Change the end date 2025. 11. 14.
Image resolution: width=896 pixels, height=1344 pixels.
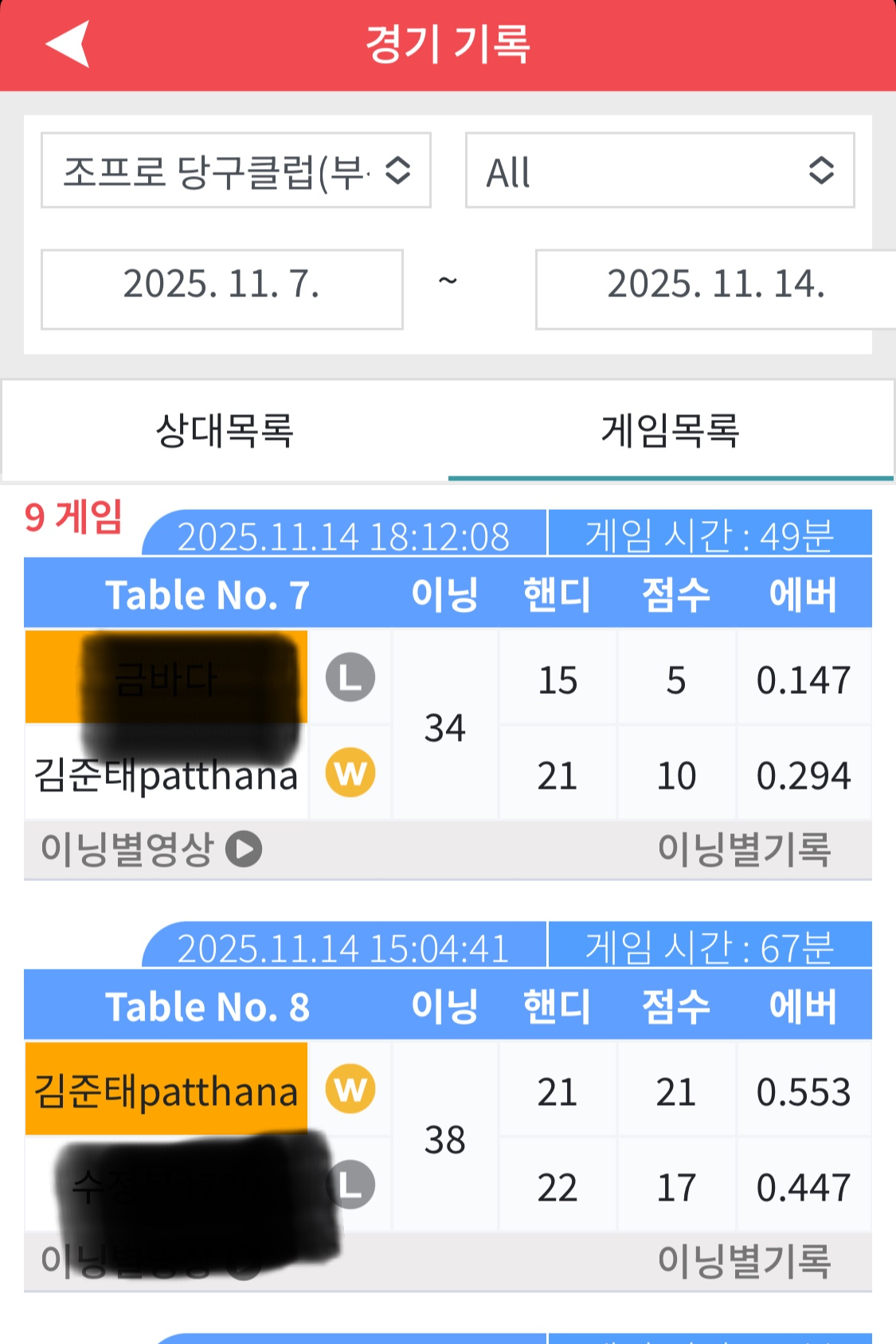(714, 288)
